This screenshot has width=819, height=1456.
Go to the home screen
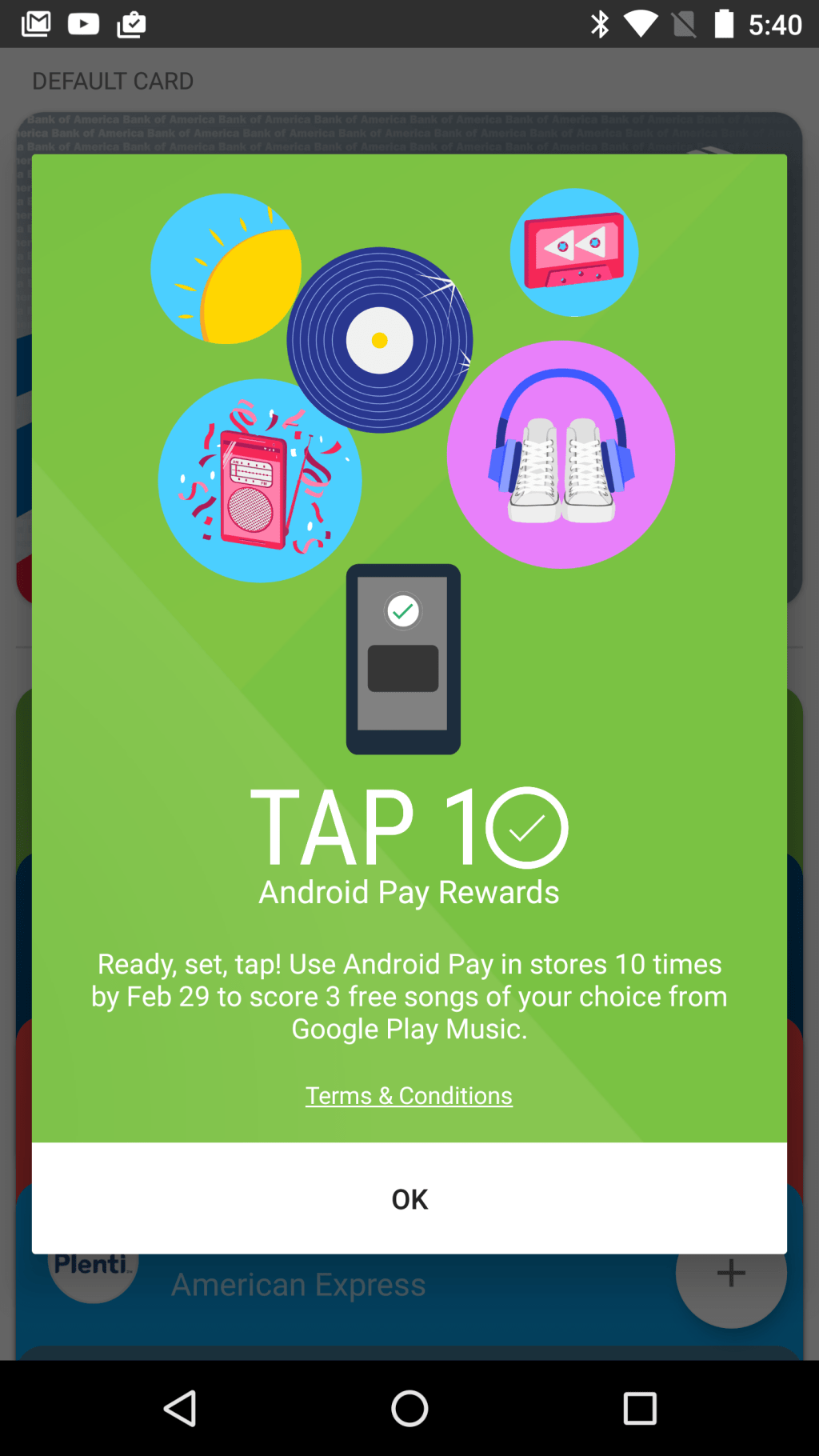click(409, 1408)
